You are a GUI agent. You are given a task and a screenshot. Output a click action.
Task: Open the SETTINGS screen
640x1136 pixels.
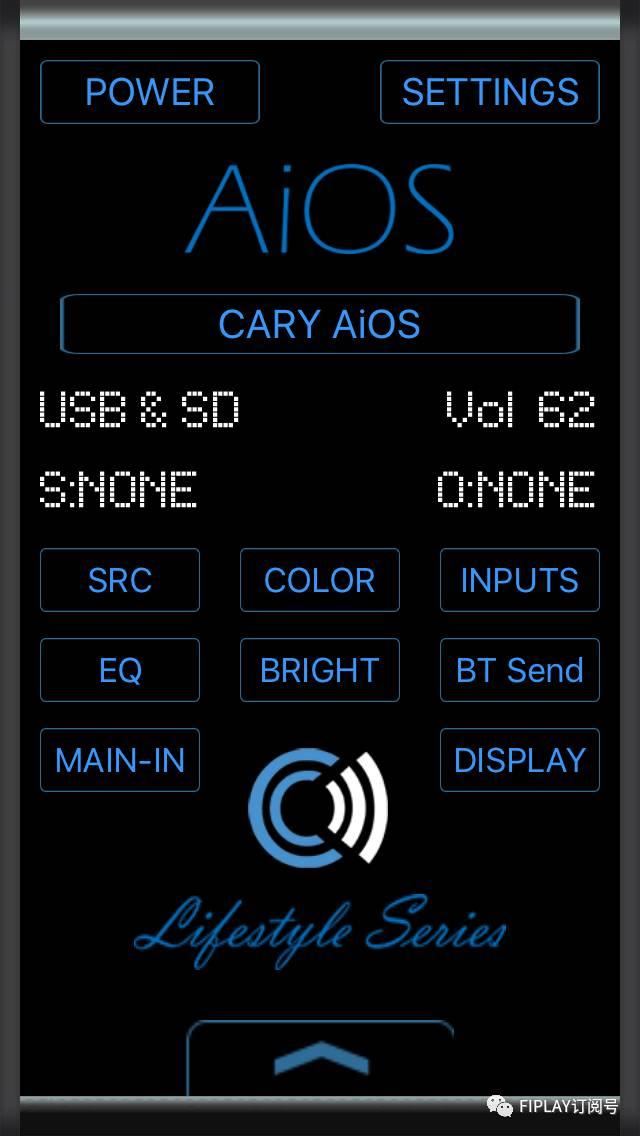tap(490, 92)
